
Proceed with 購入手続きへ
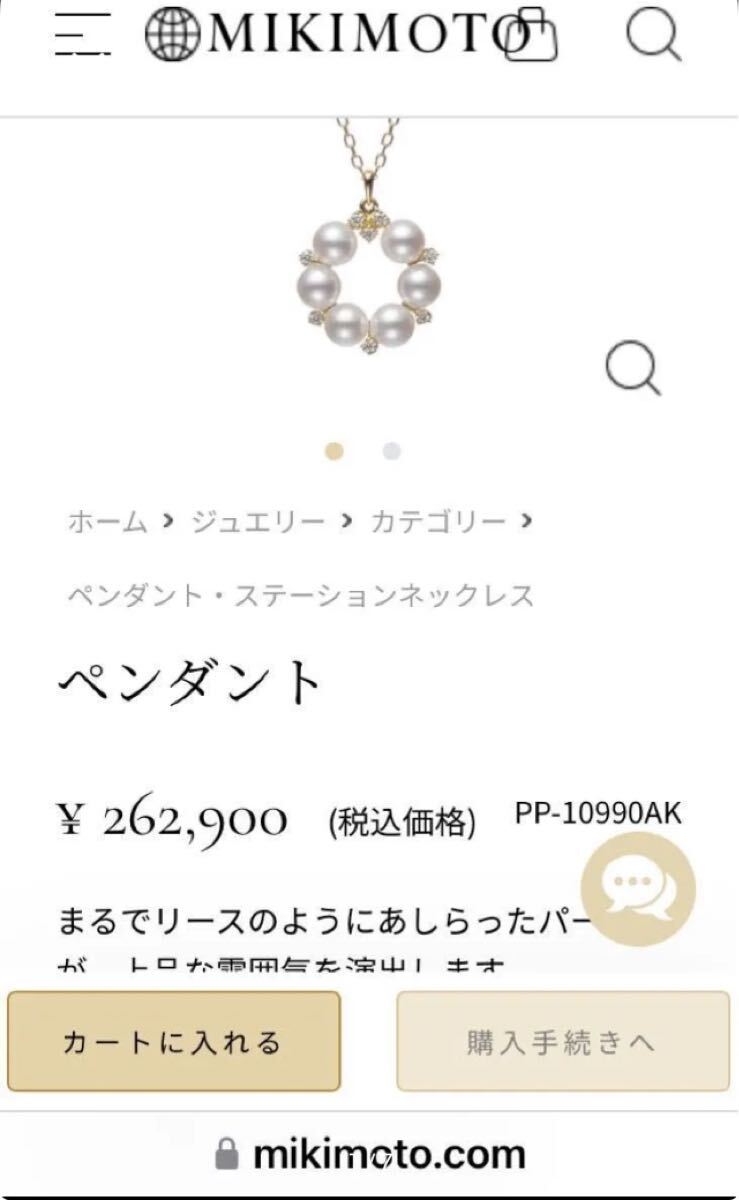pos(563,1041)
